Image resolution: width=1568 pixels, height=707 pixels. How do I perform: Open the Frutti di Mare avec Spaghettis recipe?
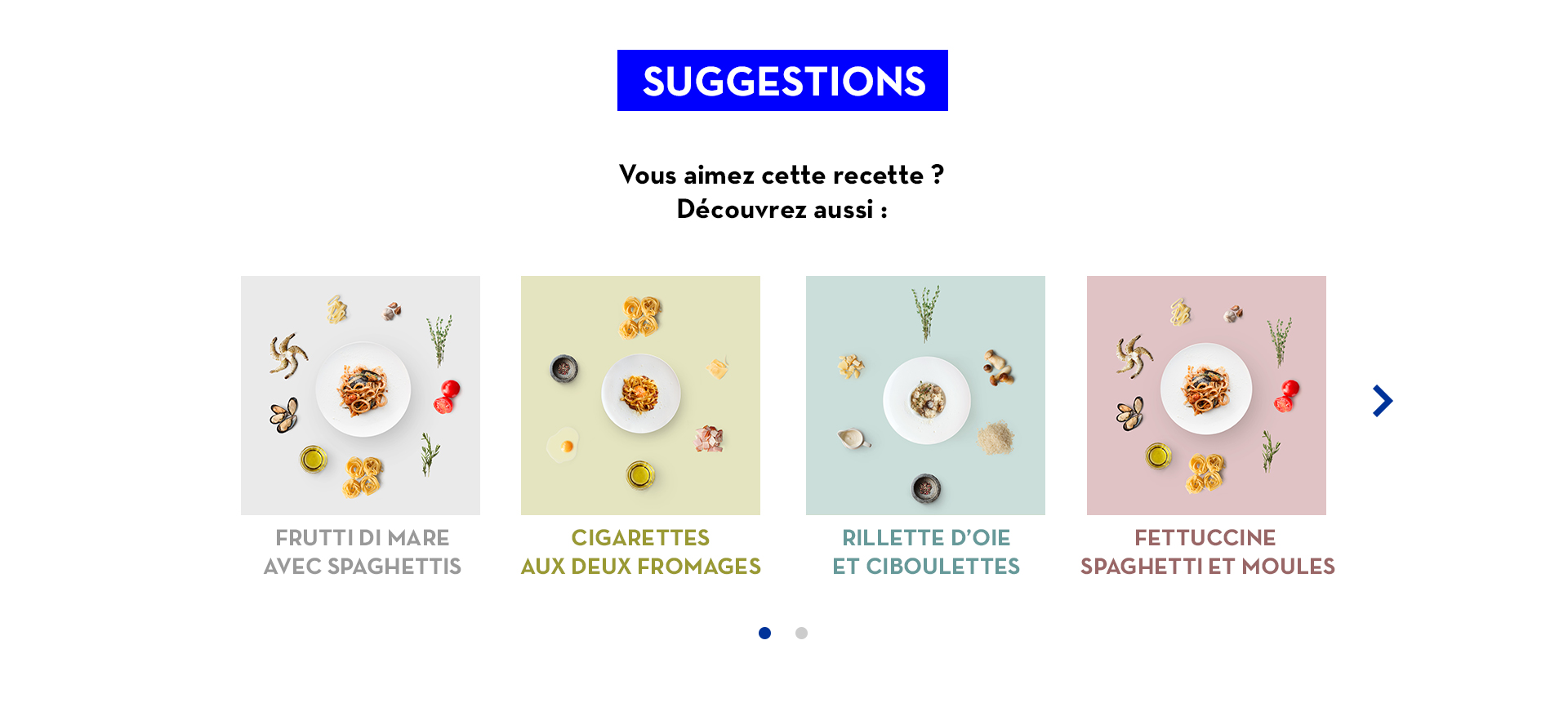point(360,395)
